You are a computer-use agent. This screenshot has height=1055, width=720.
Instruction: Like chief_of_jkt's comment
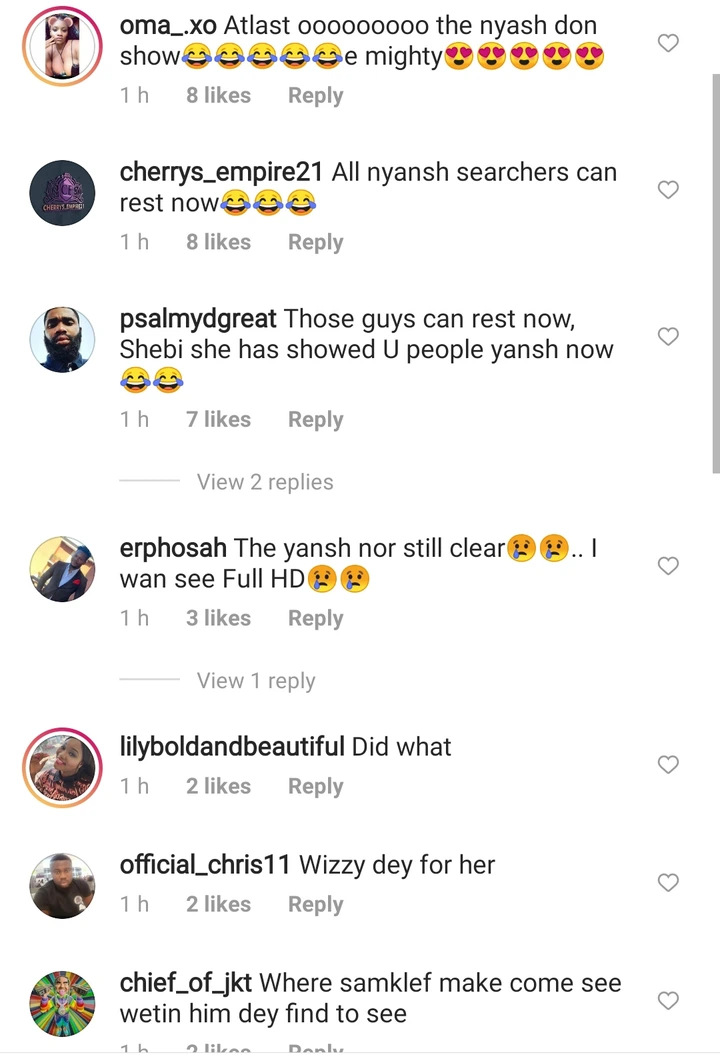668,1001
